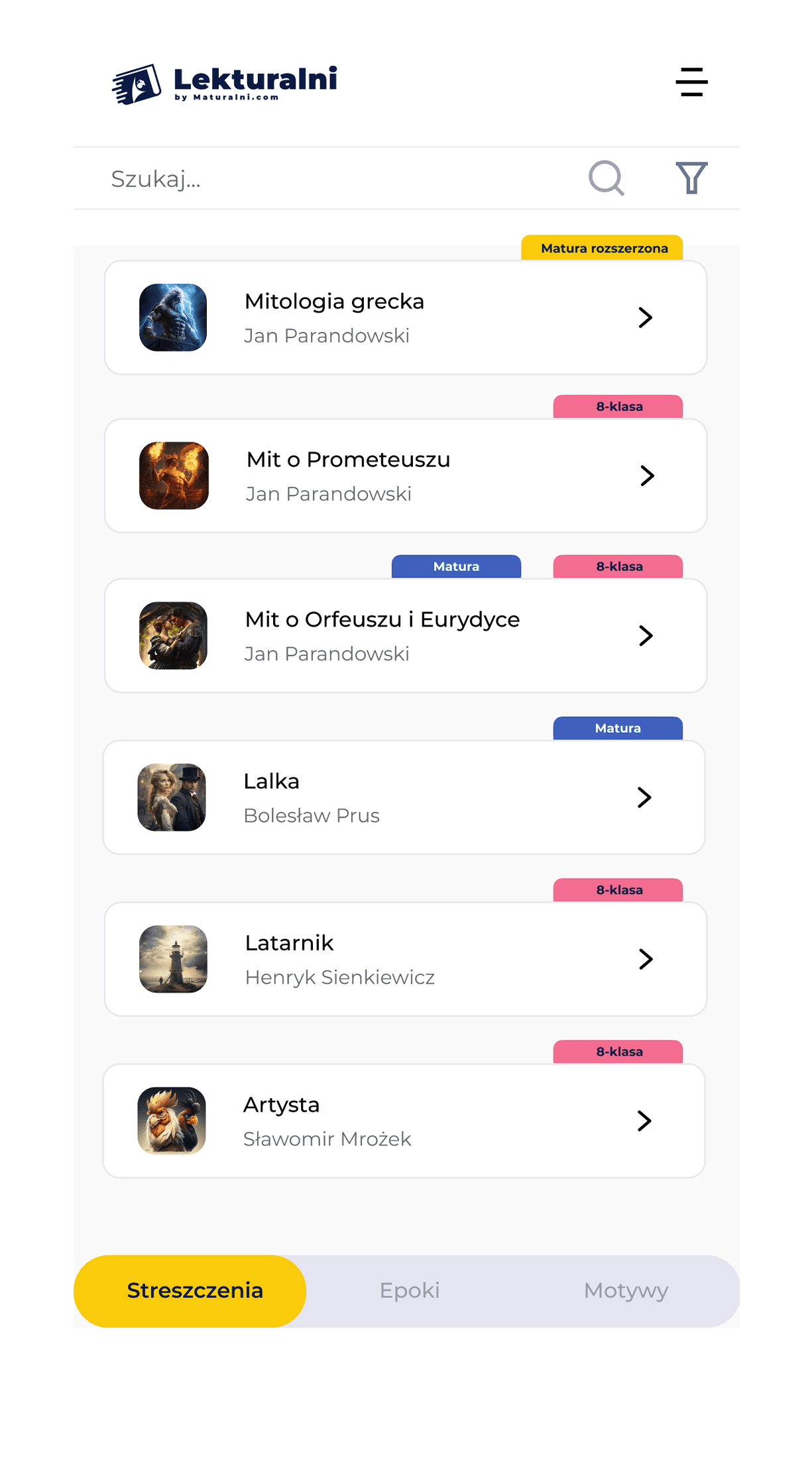Screen dimensions: 812x1459
Task: Open Lalka by Bolesław Prus
Action: tap(404, 797)
